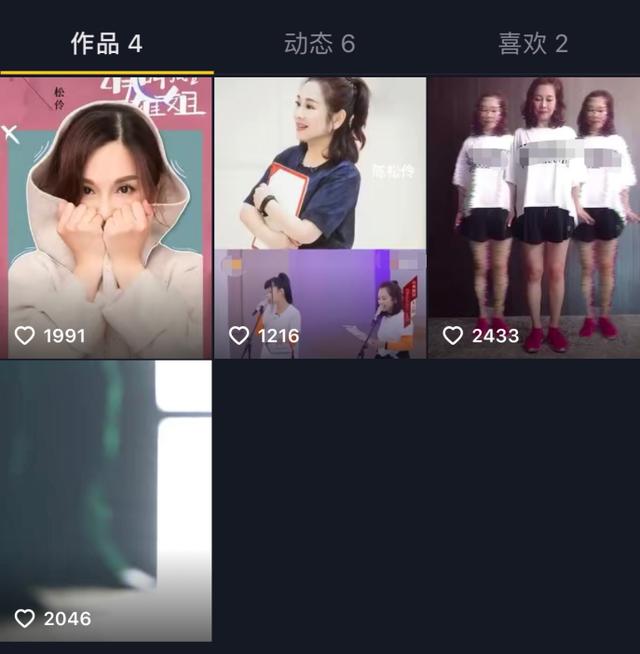This screenshot has width=640, height=654.
Task: Play the video with 1216 likes
Action: [319, 218]
